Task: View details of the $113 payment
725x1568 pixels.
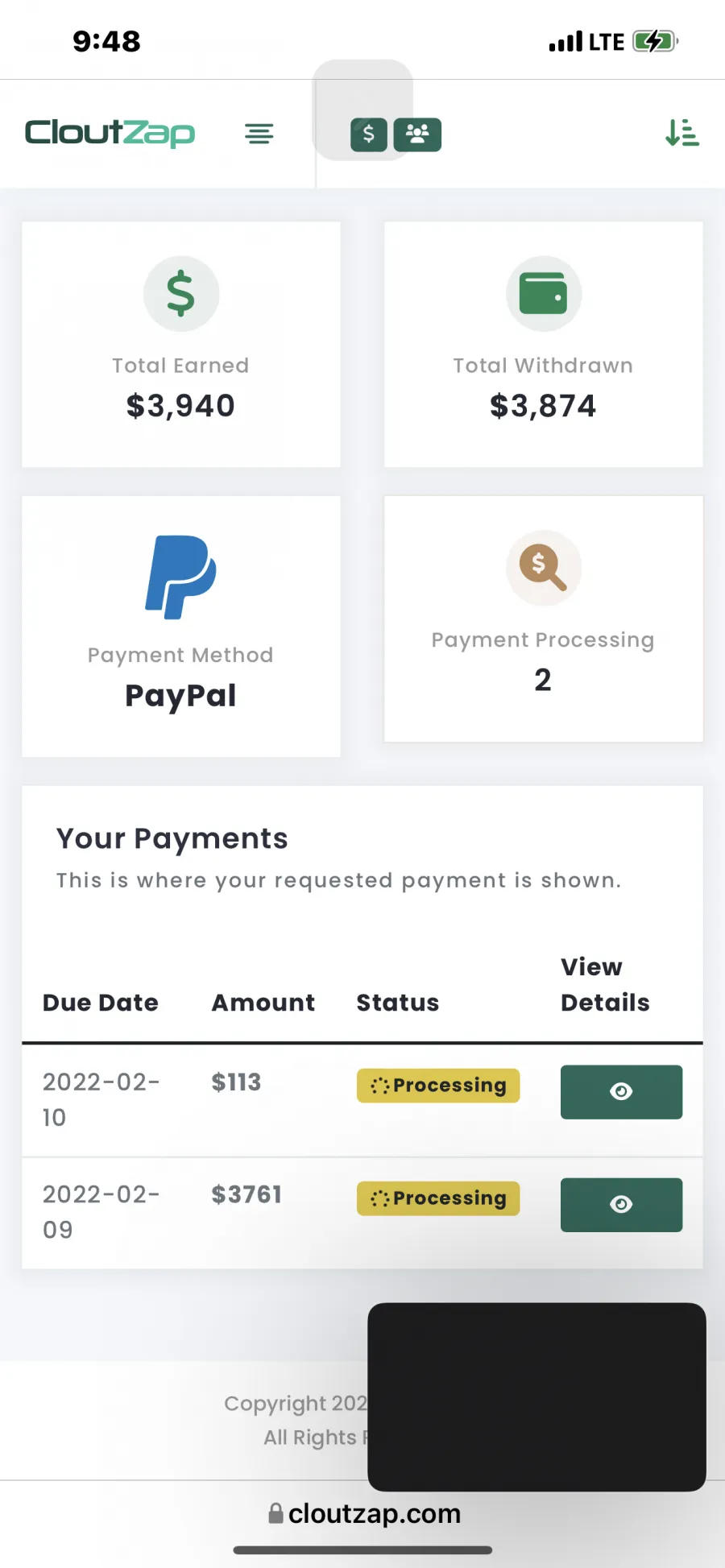Action: (x=621, y=1092)
